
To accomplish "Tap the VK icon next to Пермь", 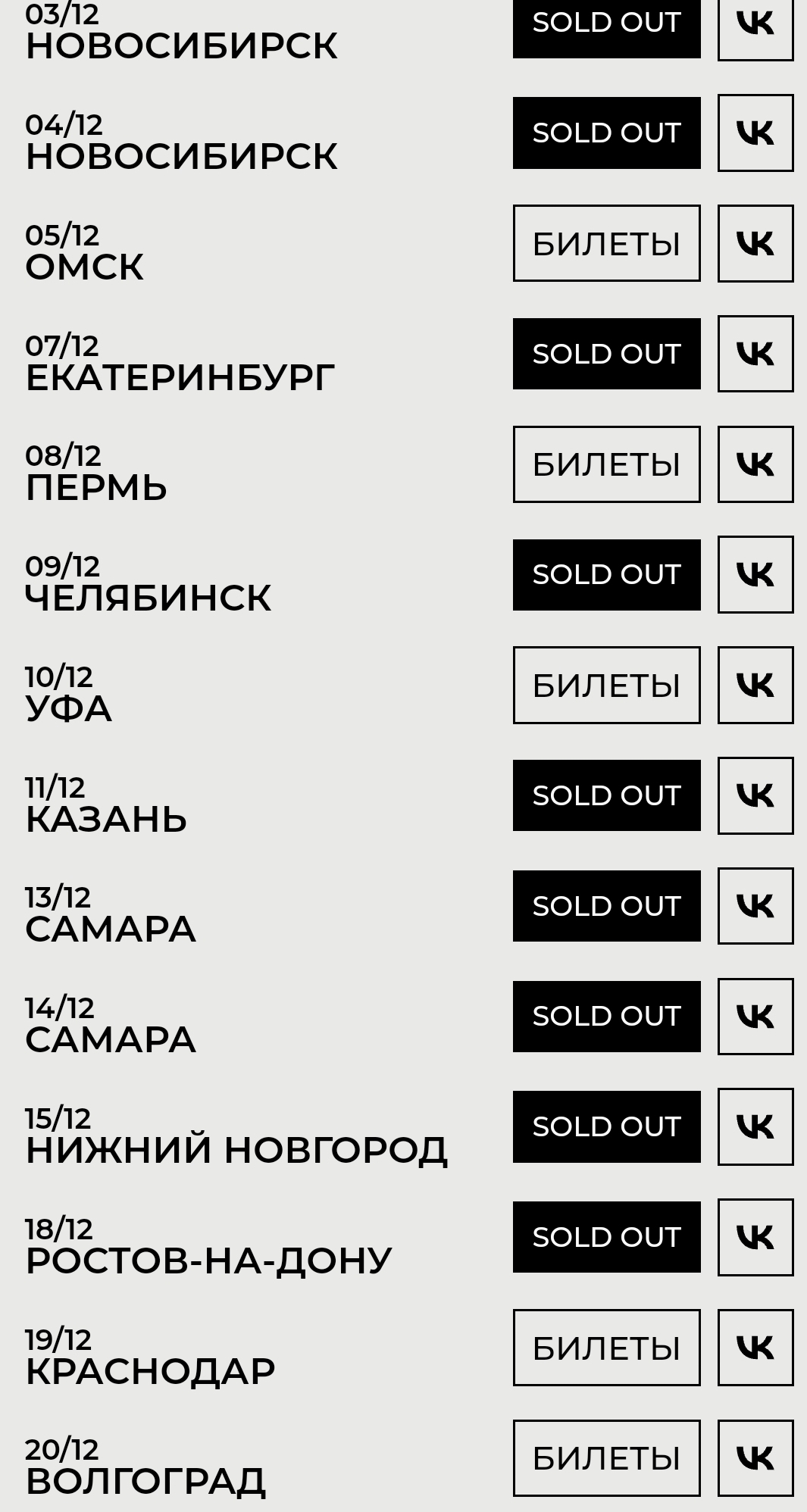I will click(x=755, y=464).
